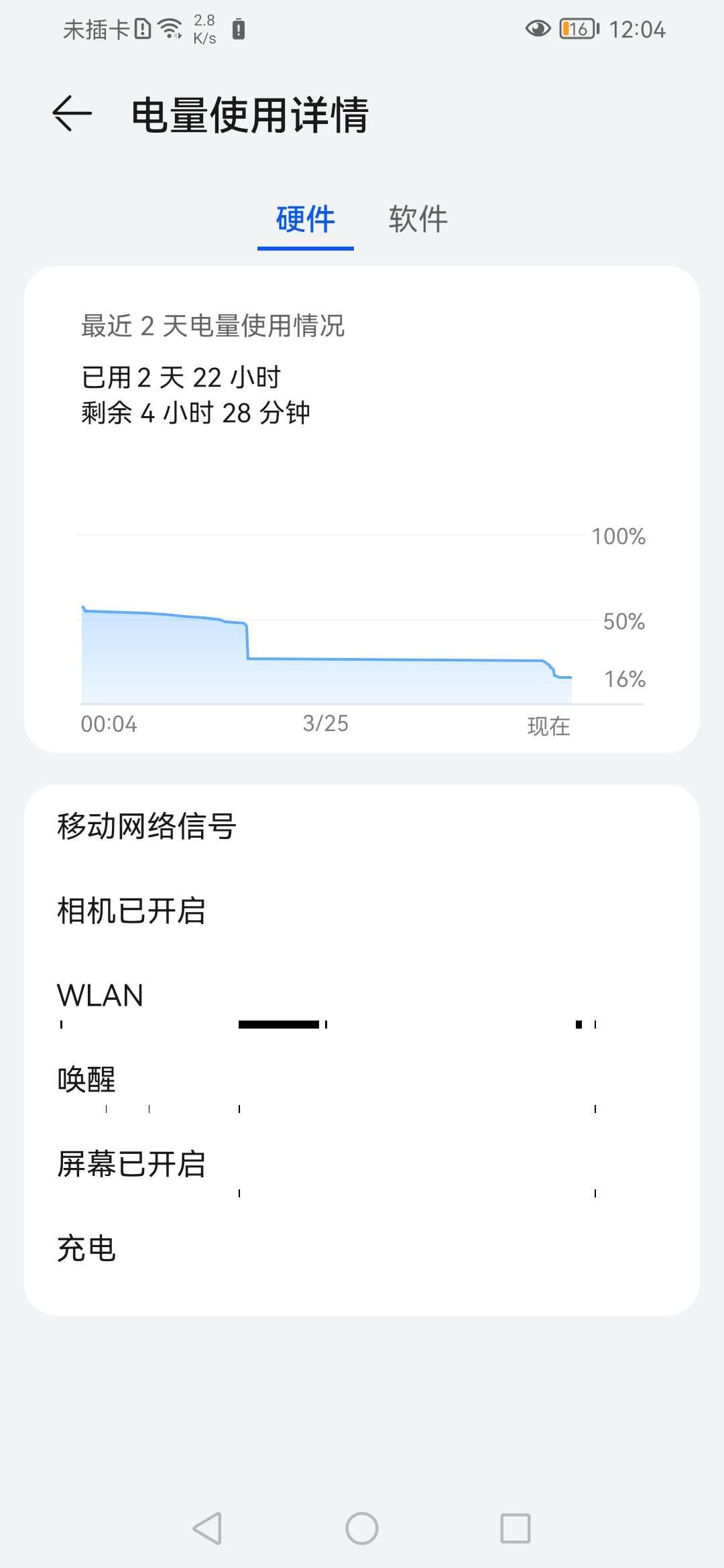Click the small battery icon beside network speed

pyautogui.click(x=238, y=28)
